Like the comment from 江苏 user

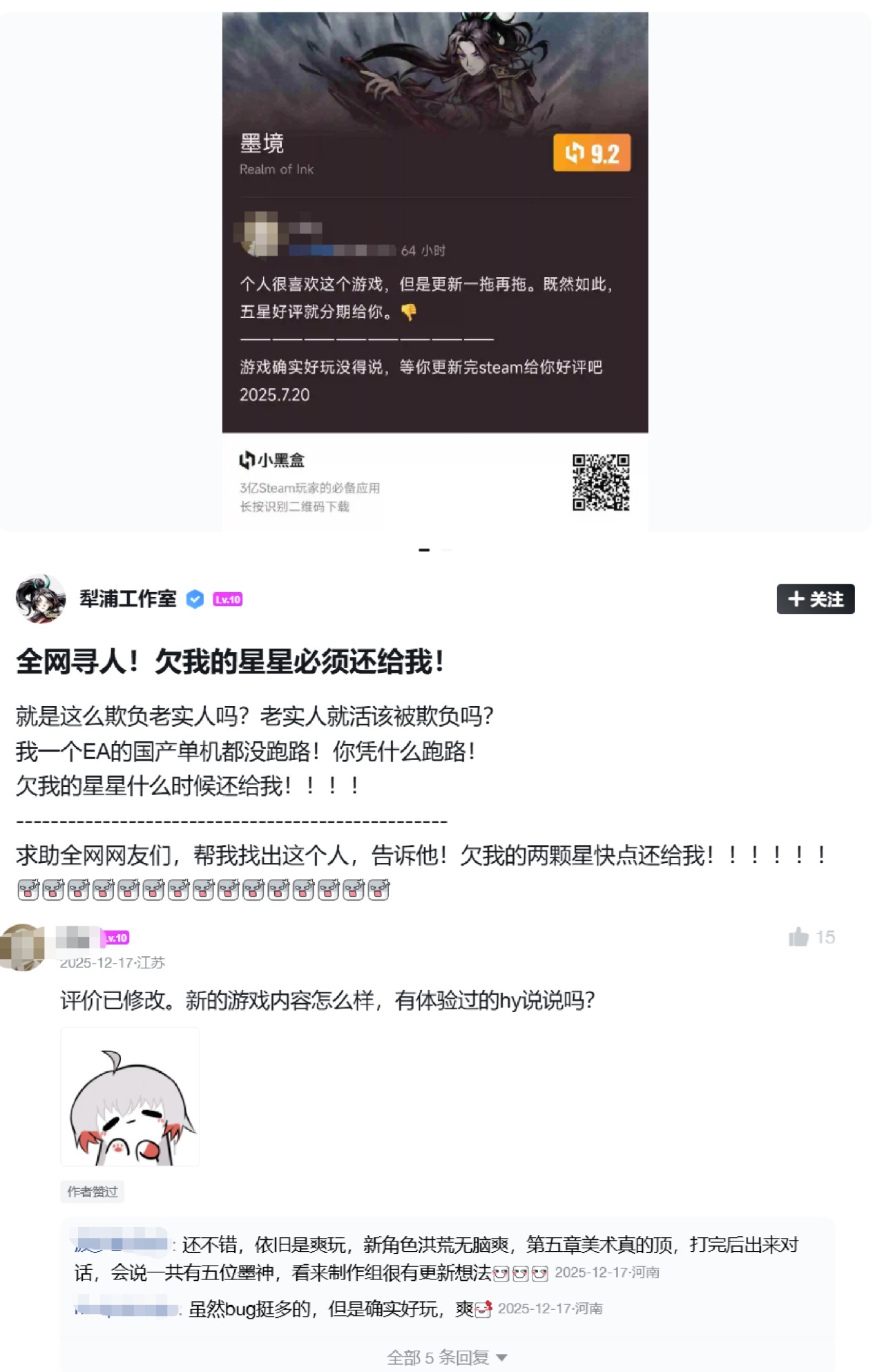800,937
